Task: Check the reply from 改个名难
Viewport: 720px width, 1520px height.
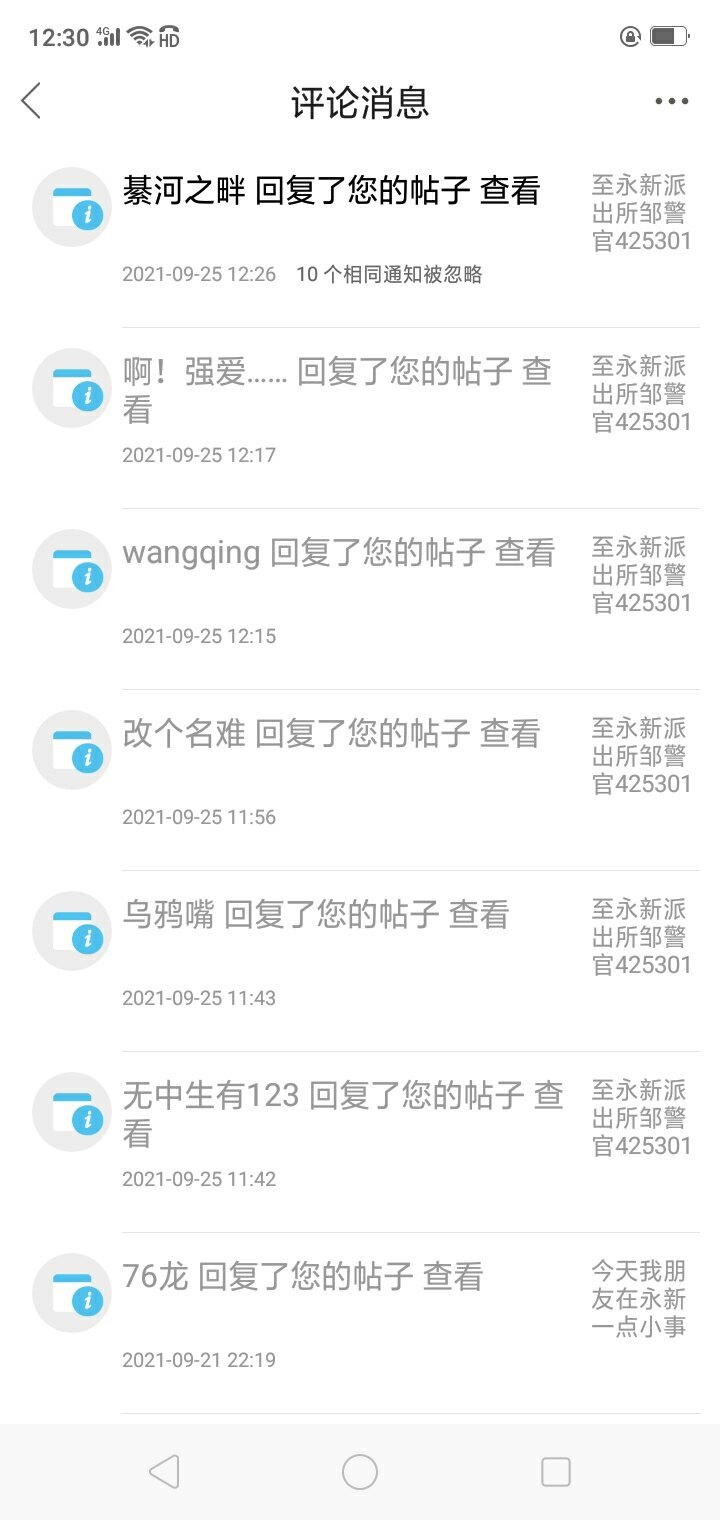Action: pyautogui.click(x=331, y=734)
